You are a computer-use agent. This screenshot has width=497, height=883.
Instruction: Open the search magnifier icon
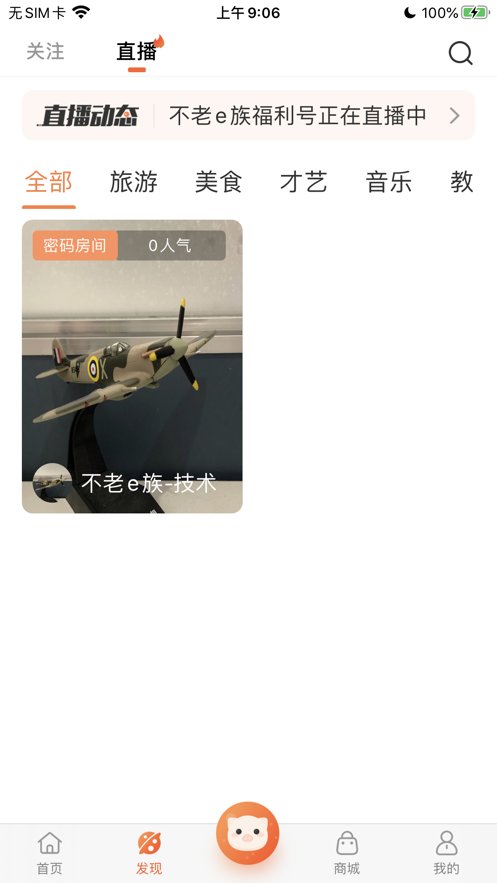coord(460,53)
